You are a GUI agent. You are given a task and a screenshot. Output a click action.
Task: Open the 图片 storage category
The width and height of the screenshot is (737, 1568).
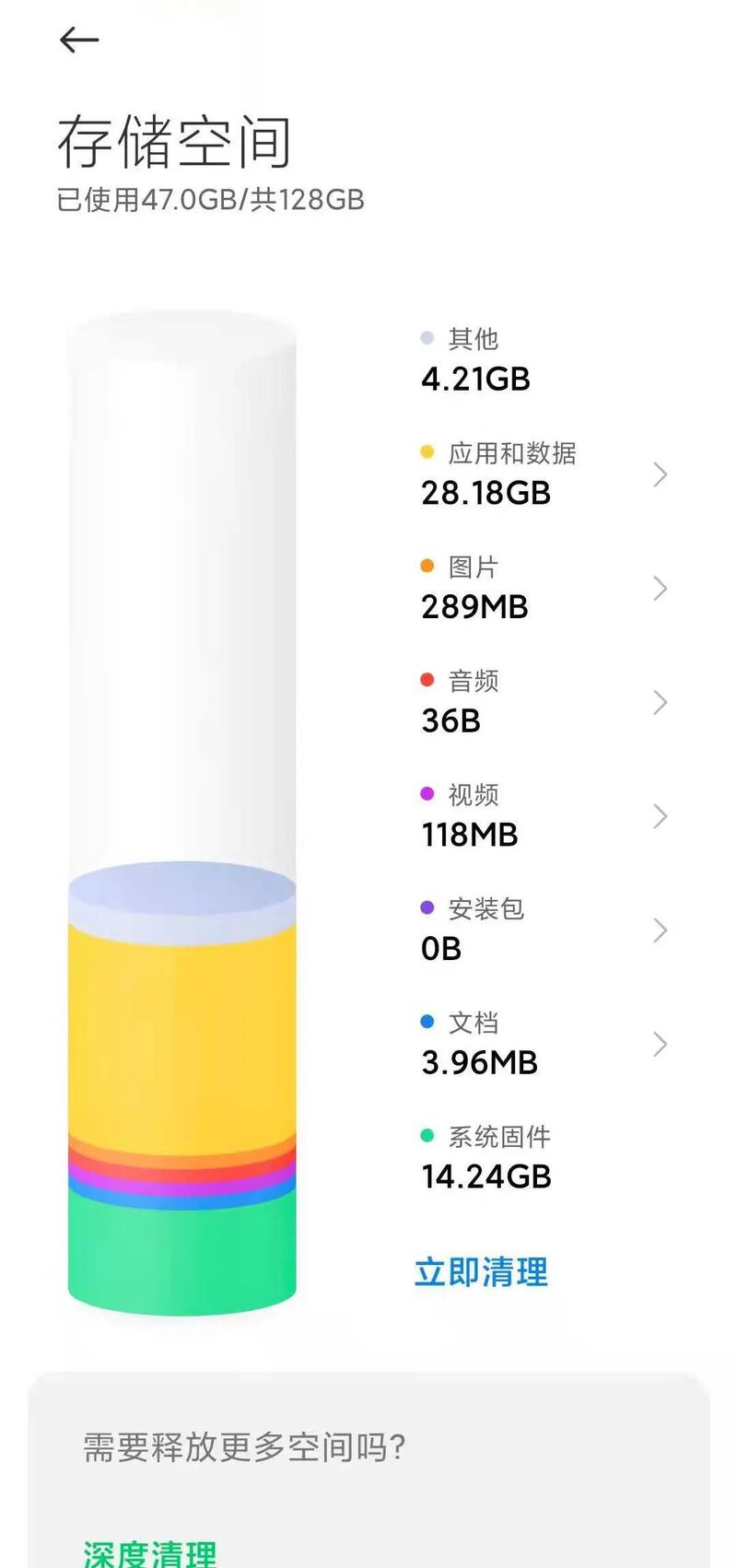[542, 589]
